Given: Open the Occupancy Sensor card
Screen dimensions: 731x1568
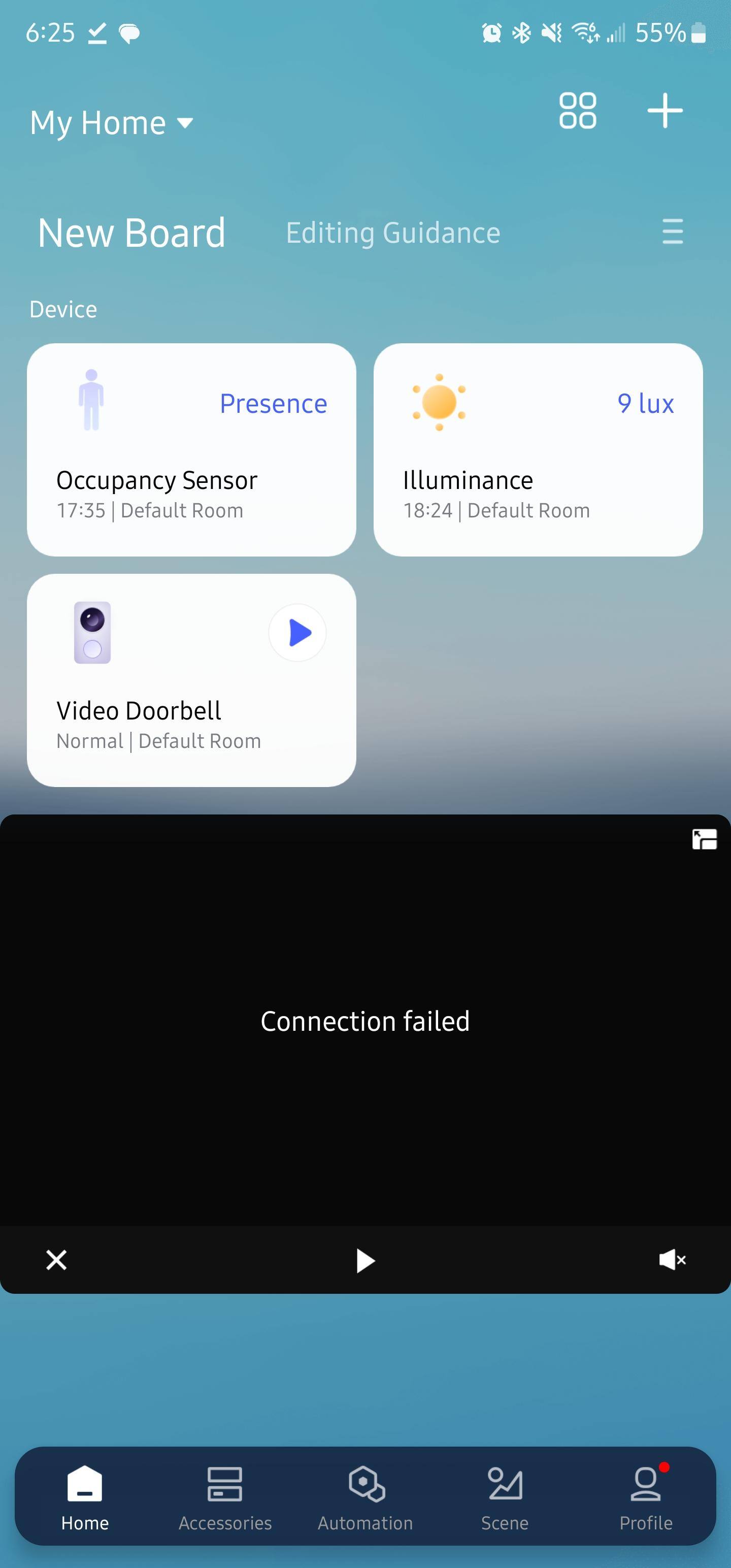Looking at the screenshot, I should tap(191, 450).
